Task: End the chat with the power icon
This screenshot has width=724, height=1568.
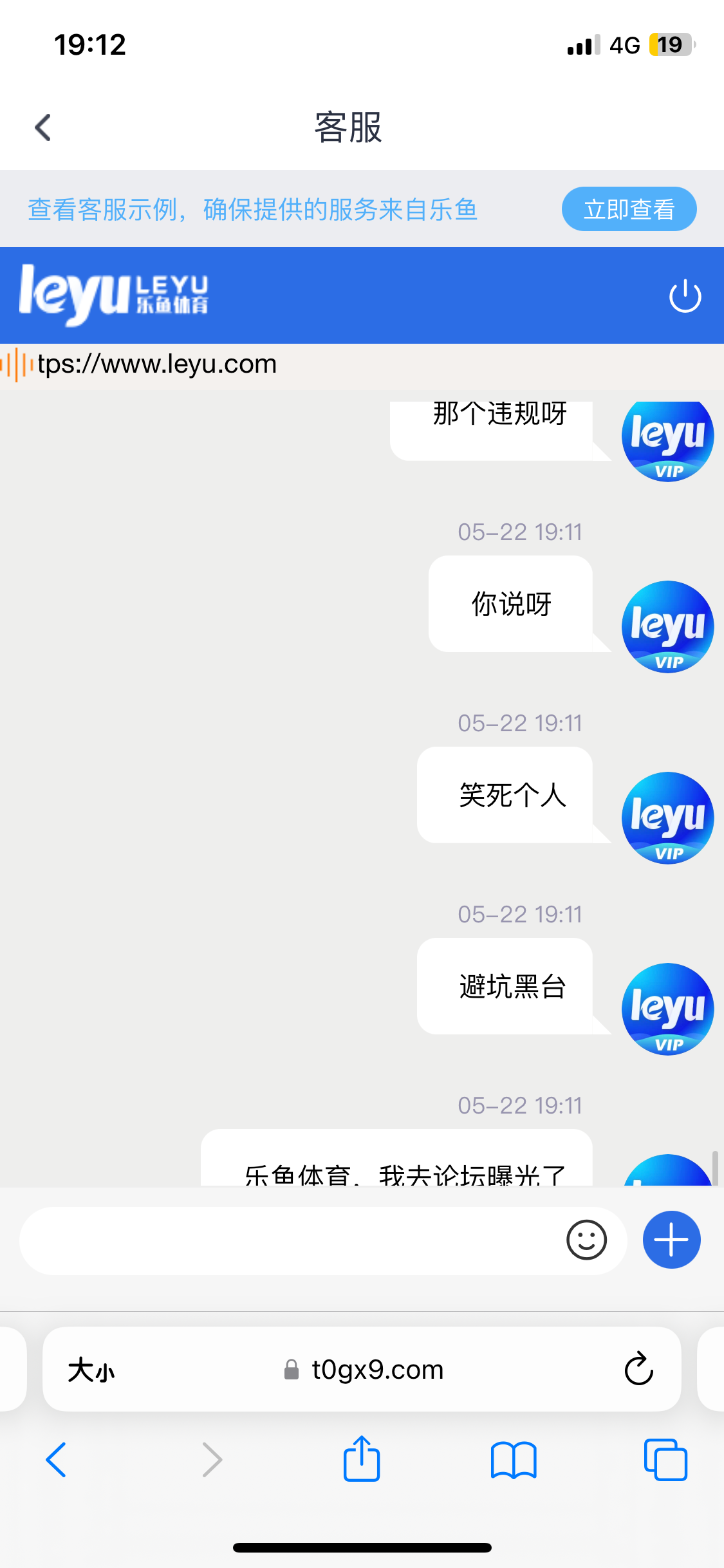Action: [x=685, y=296]
